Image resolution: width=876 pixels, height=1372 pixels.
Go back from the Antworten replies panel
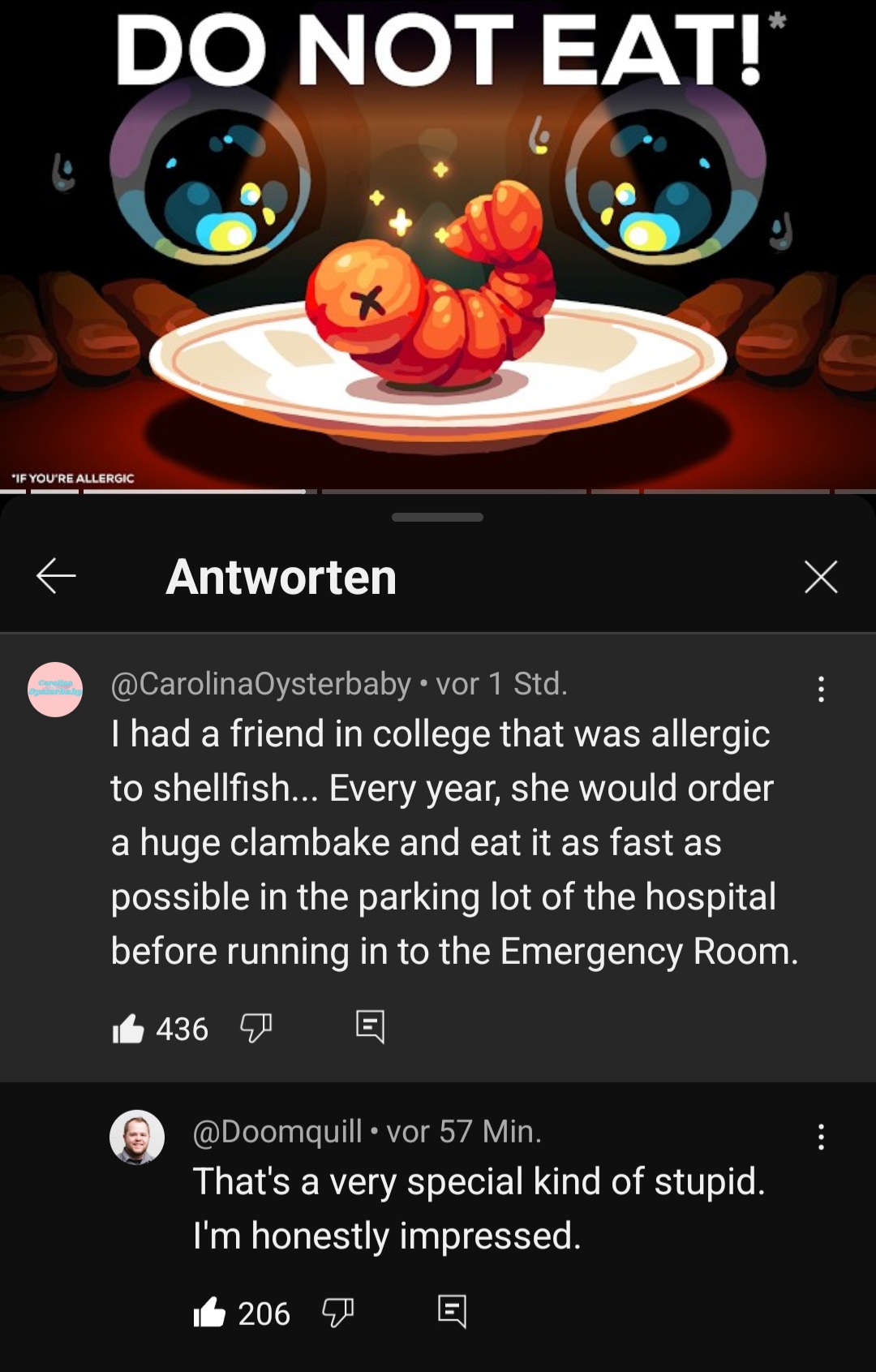pos(56,576)
